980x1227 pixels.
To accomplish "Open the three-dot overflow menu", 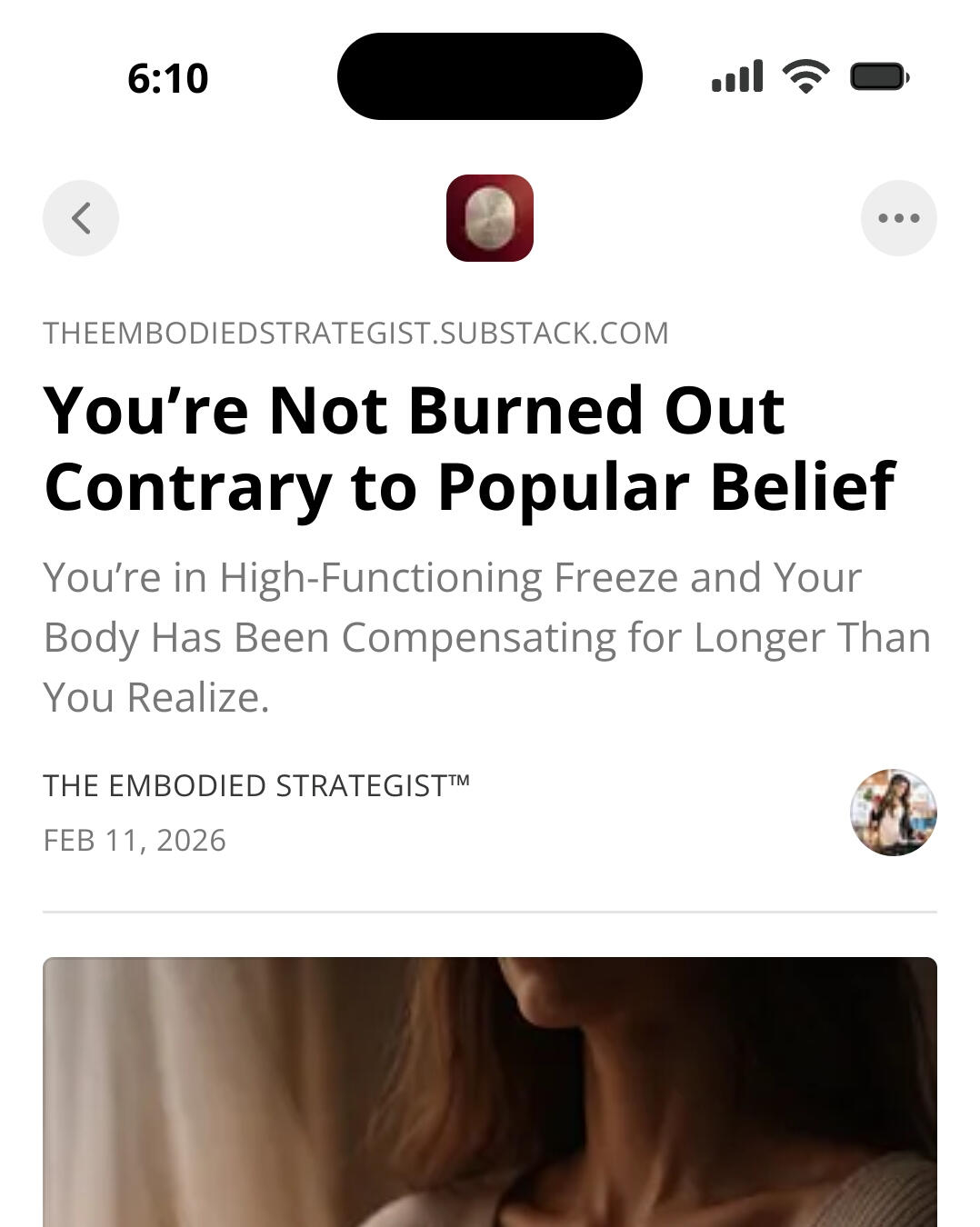I will (x=898, y=218).
